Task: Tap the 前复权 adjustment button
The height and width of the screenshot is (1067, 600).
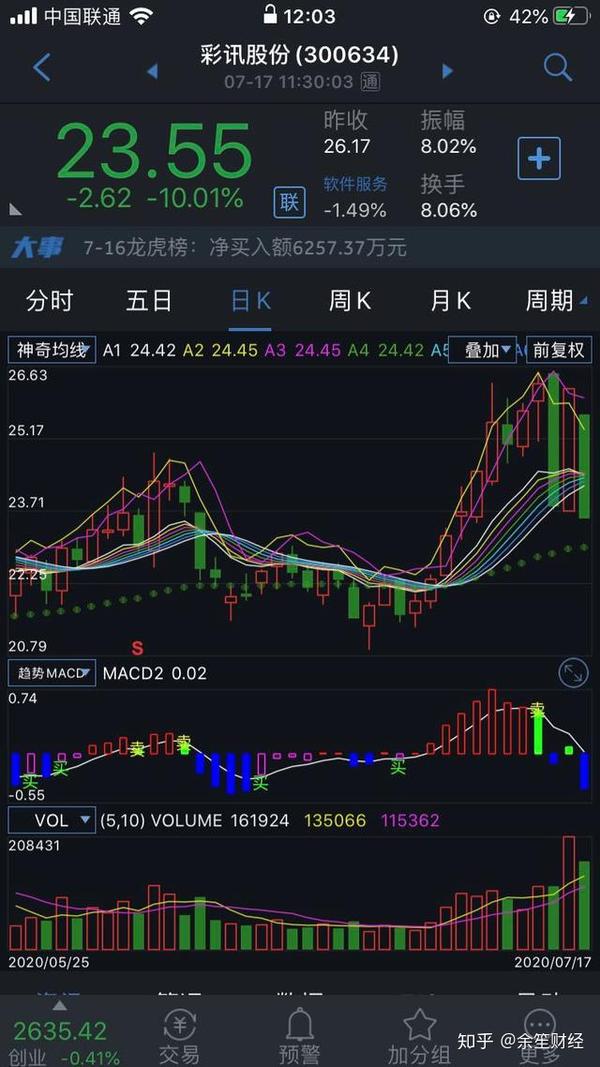Action: coord(559,350)
